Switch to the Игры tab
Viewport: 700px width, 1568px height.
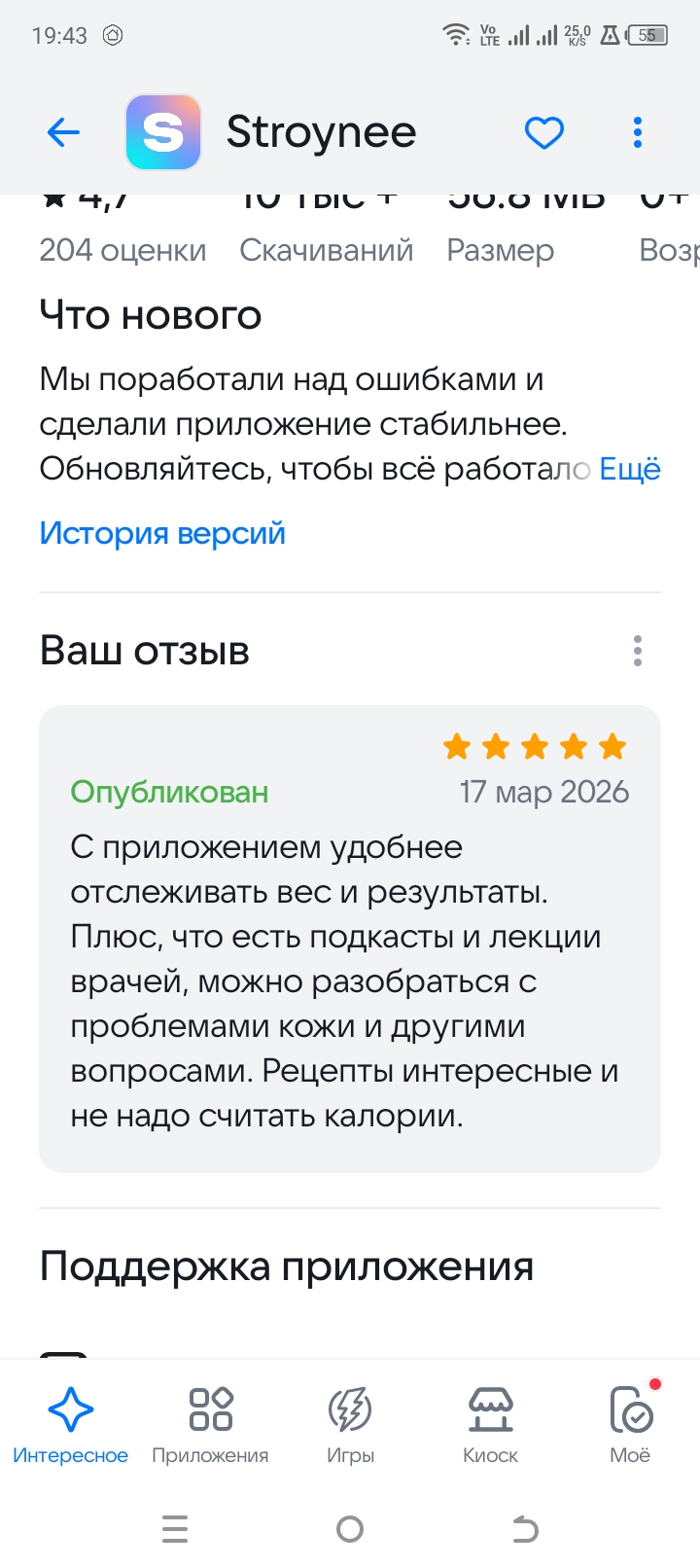350,1425
